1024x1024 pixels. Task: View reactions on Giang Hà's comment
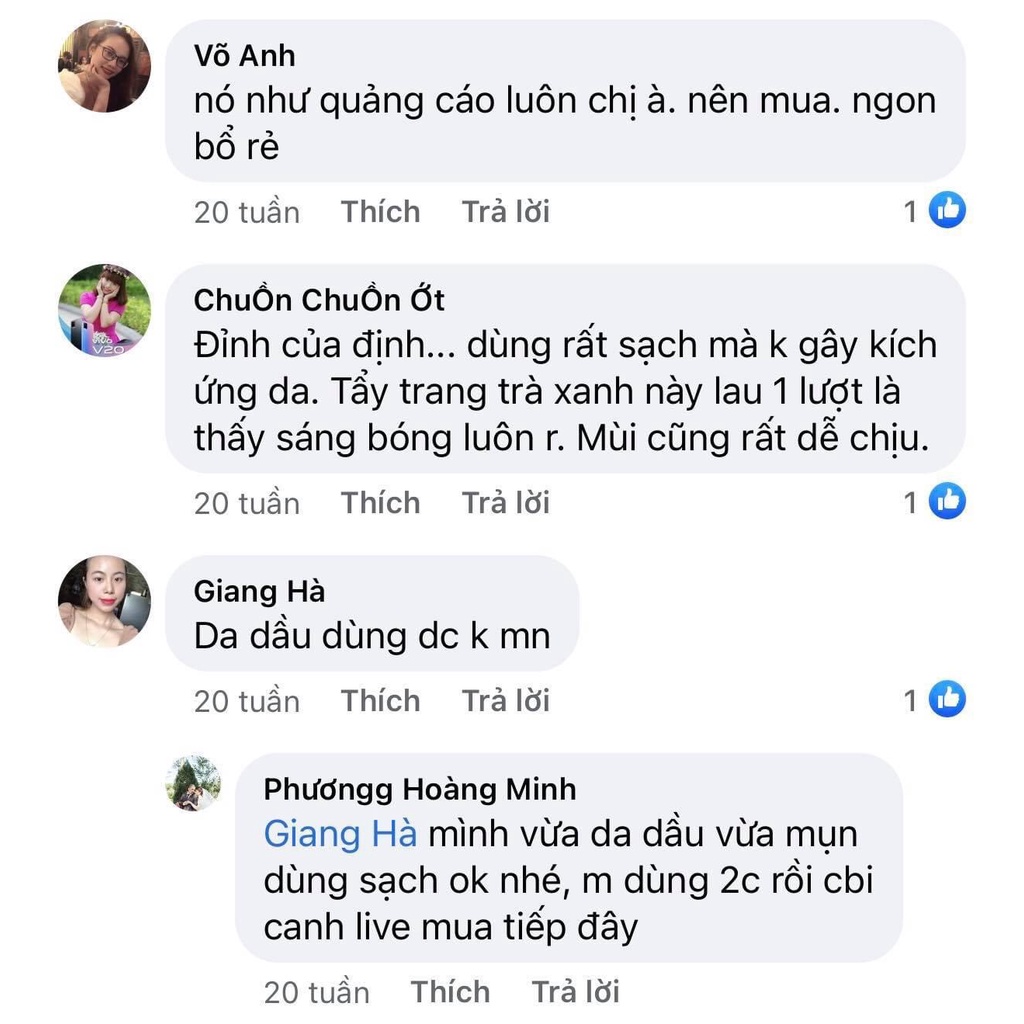(944, 700)
